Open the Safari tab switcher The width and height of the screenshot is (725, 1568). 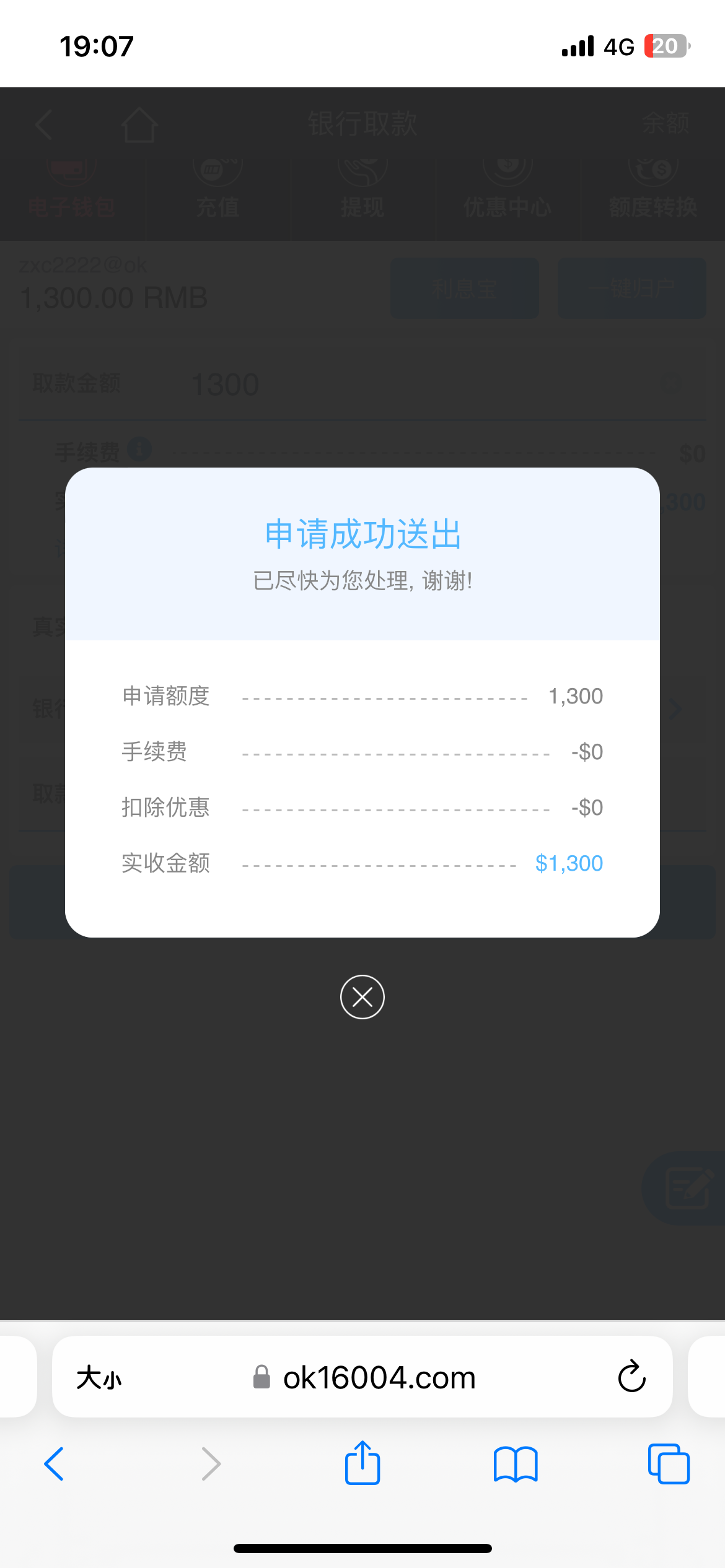[x=668, y=1464]
